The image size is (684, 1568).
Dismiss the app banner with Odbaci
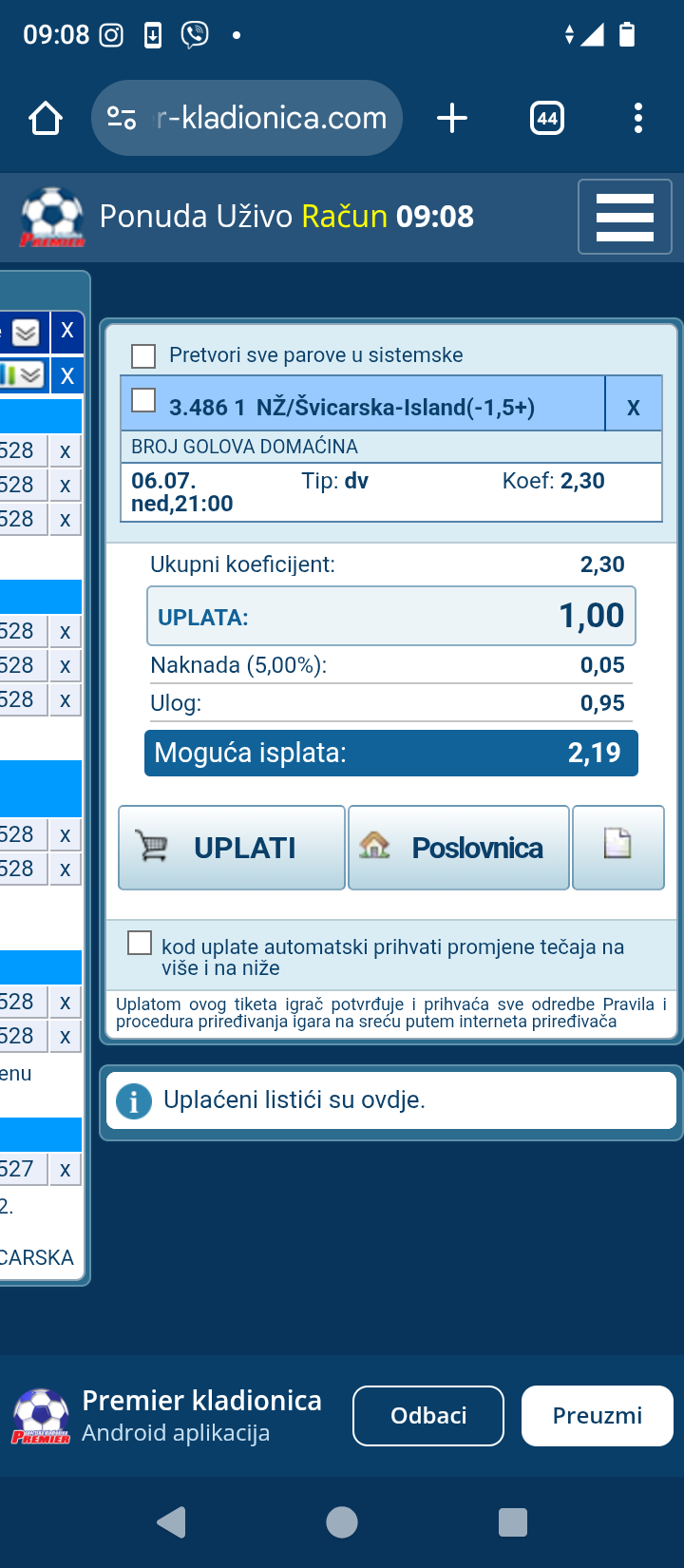(428, 1416)
